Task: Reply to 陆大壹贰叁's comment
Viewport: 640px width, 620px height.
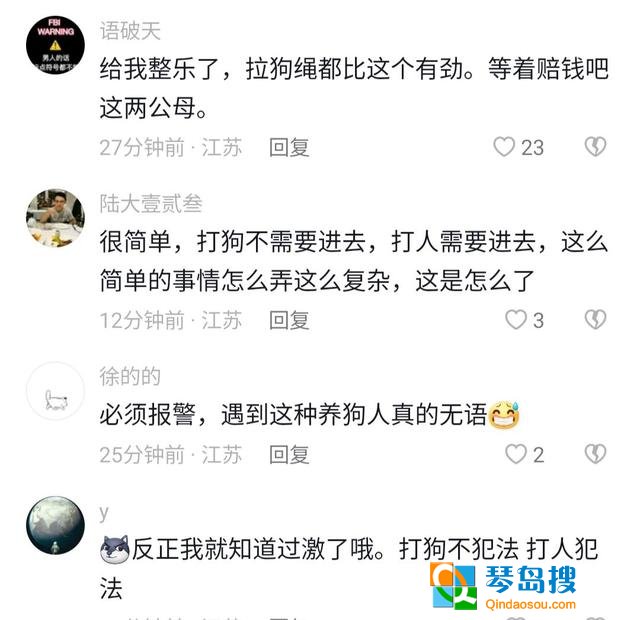Action: pos(289,320)
